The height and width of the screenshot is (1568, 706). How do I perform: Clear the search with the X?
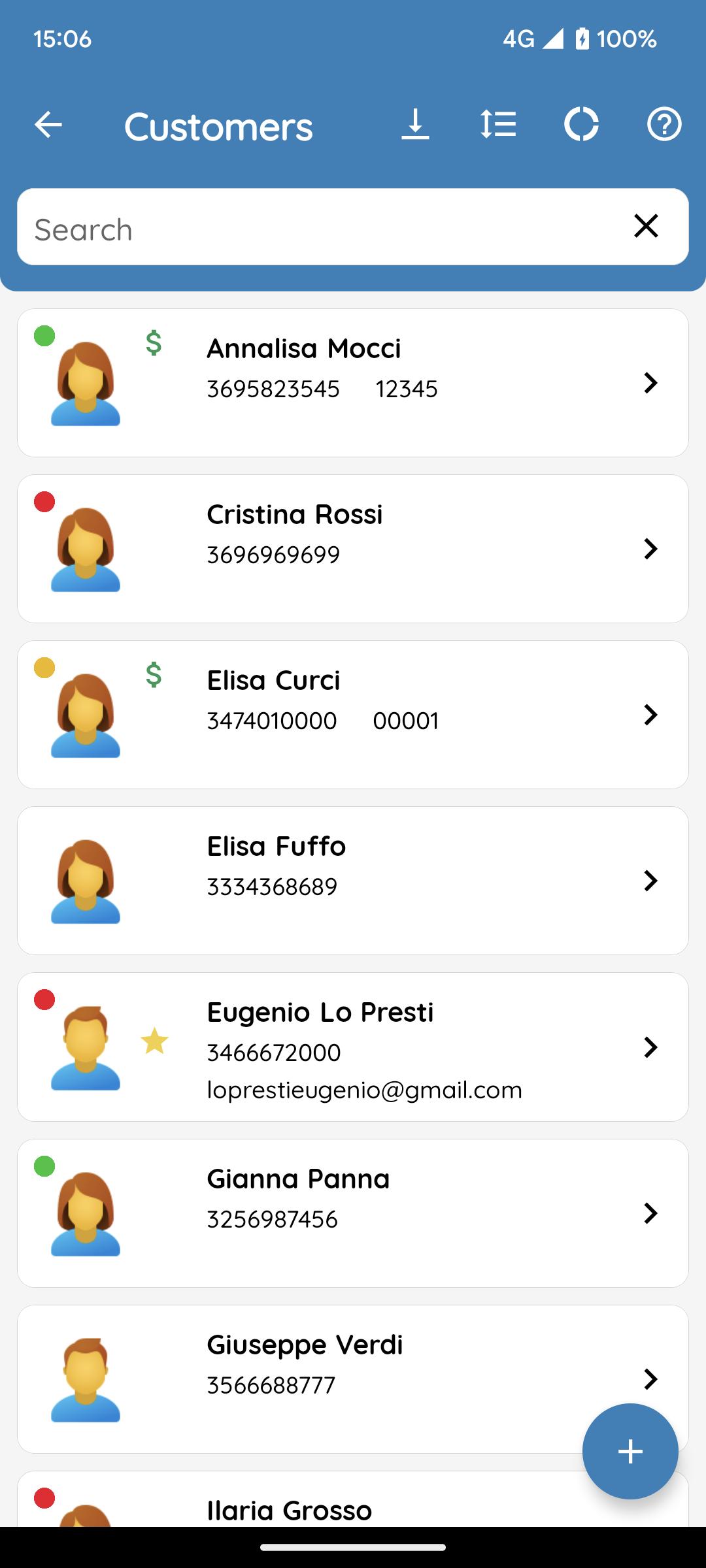click(646, 226)
